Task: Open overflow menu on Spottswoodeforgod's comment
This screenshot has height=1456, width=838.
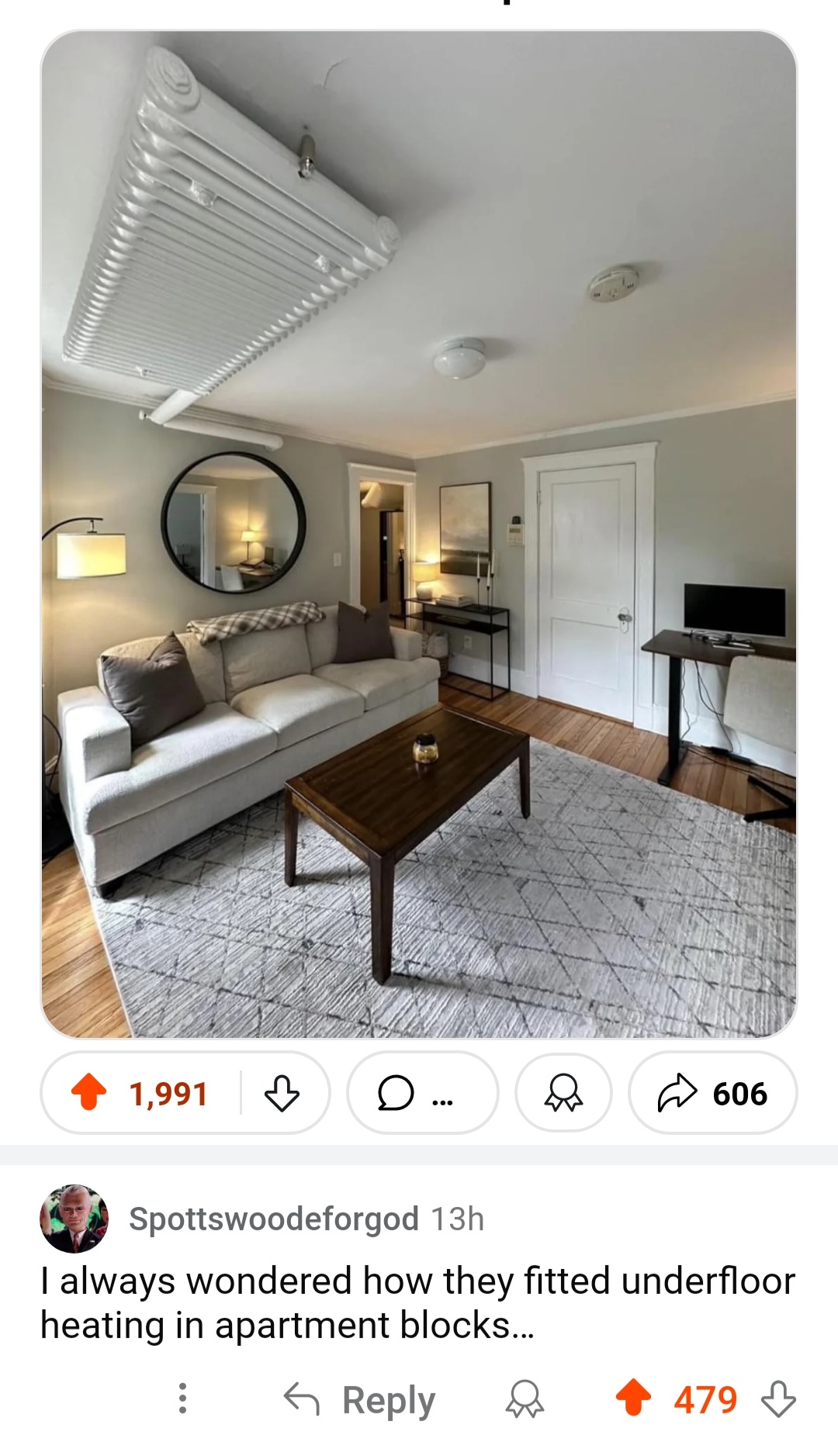Action: [x=182, y=1398]
